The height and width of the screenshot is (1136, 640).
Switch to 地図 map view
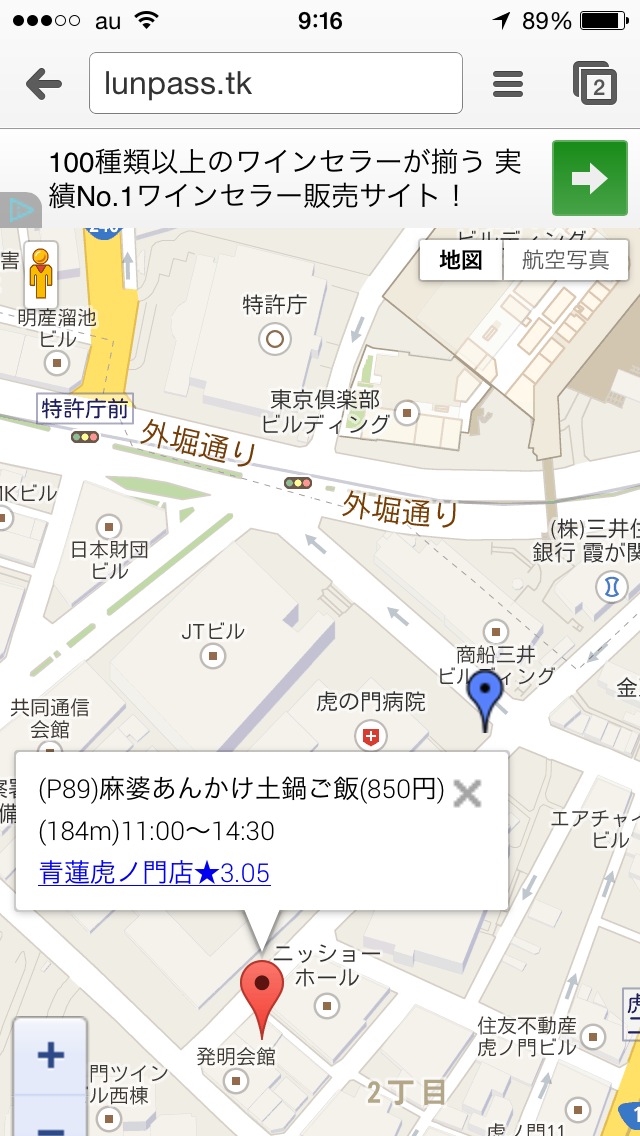pyautogui.click(x=461, y=261)
